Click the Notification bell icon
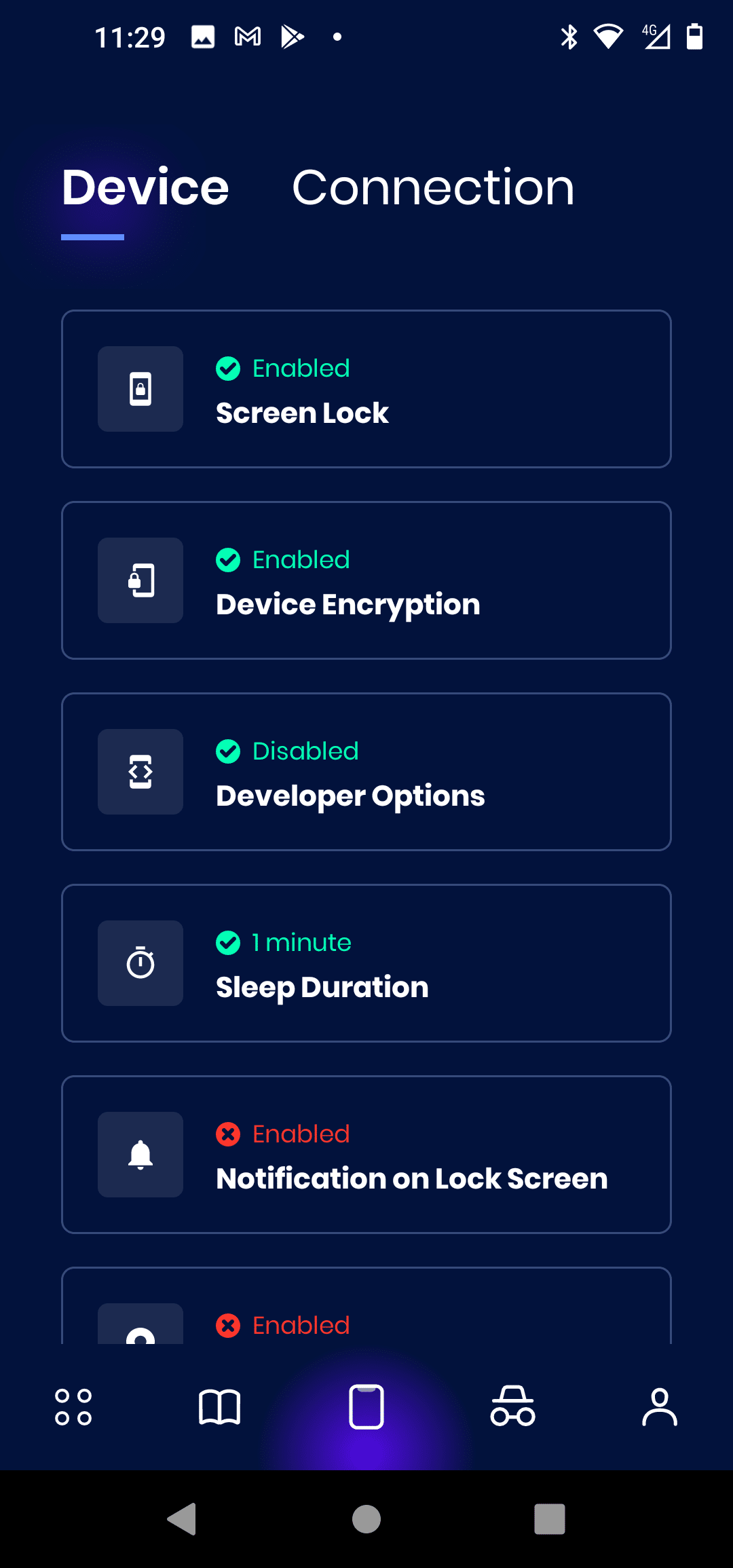Screen dimensions: 733x1568 pos(140,1155)
